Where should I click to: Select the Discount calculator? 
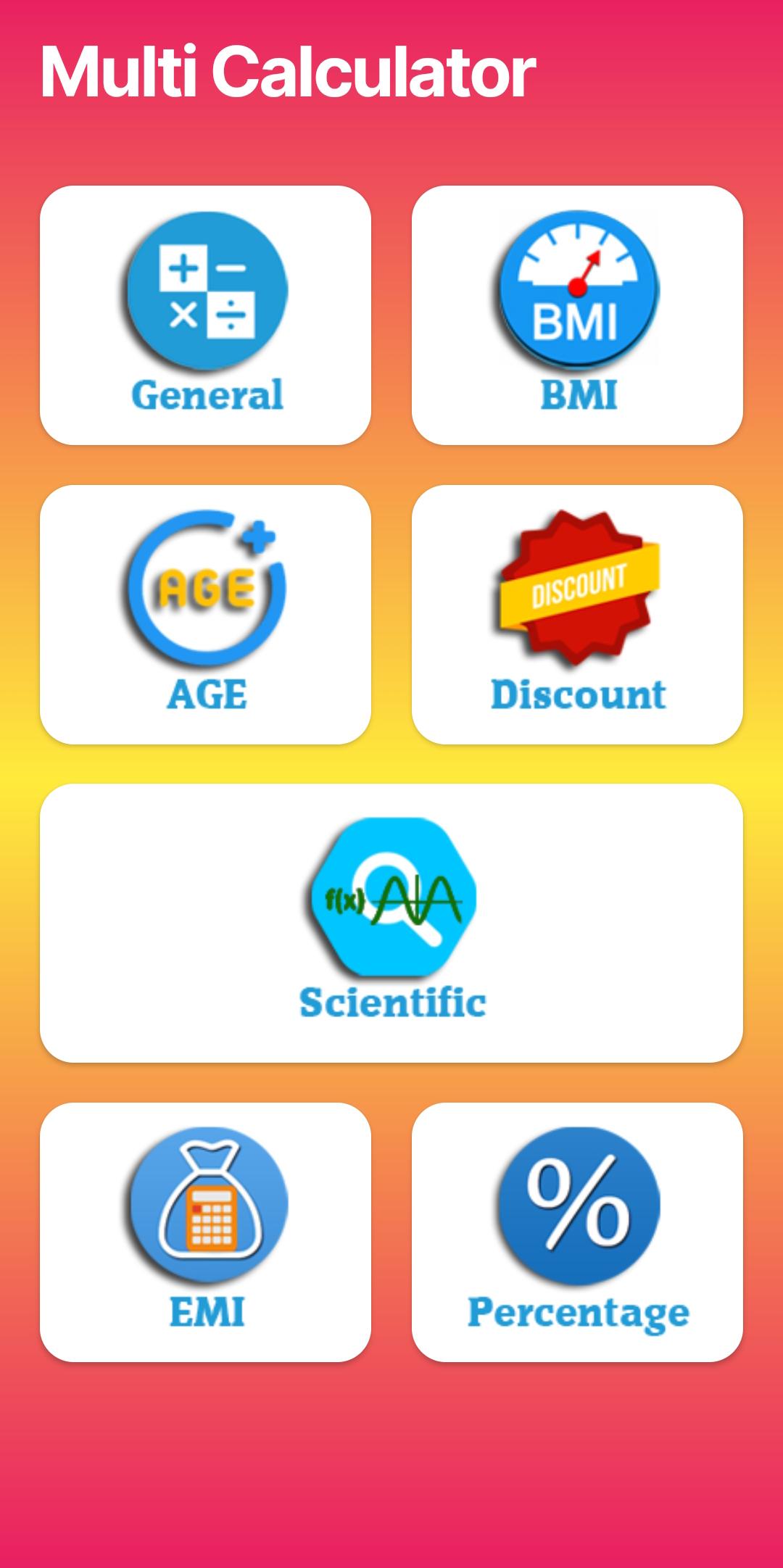tap(577, 615)
